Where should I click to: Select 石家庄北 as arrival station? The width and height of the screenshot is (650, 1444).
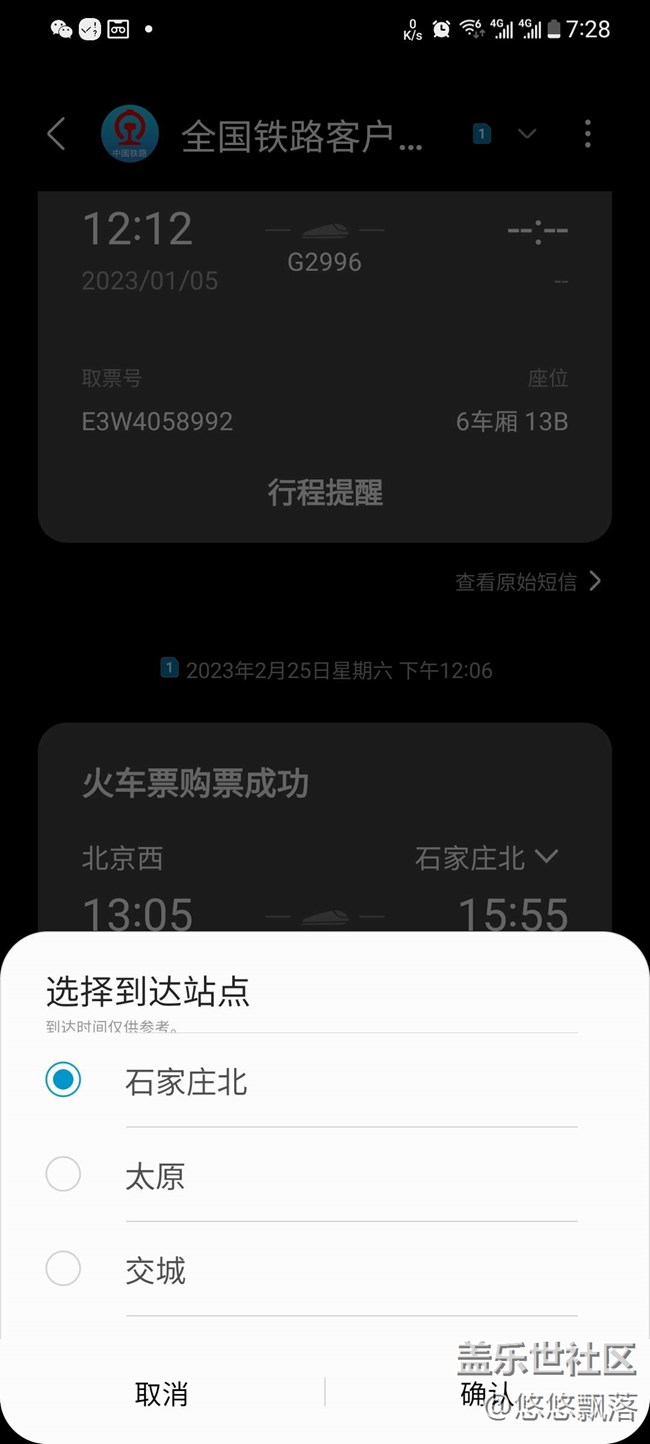[64, 1080]
